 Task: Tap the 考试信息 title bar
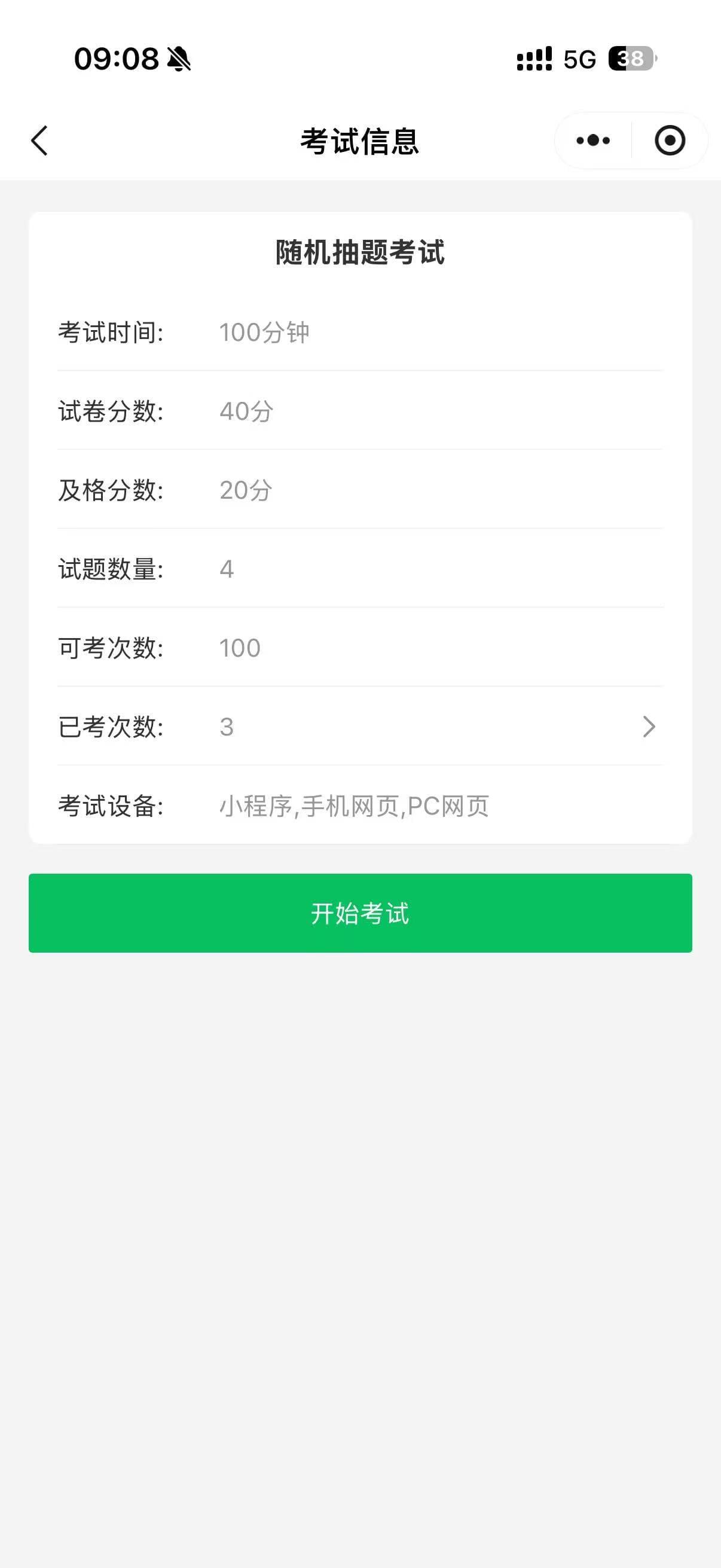coord(360,140)
